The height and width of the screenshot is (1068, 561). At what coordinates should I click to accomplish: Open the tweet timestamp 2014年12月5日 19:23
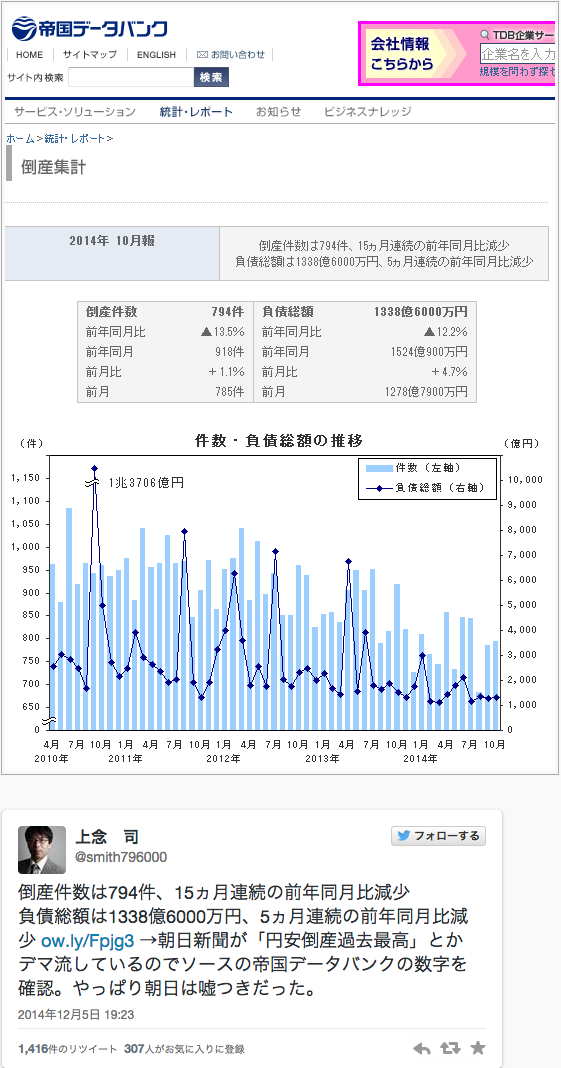(76, 1015)
